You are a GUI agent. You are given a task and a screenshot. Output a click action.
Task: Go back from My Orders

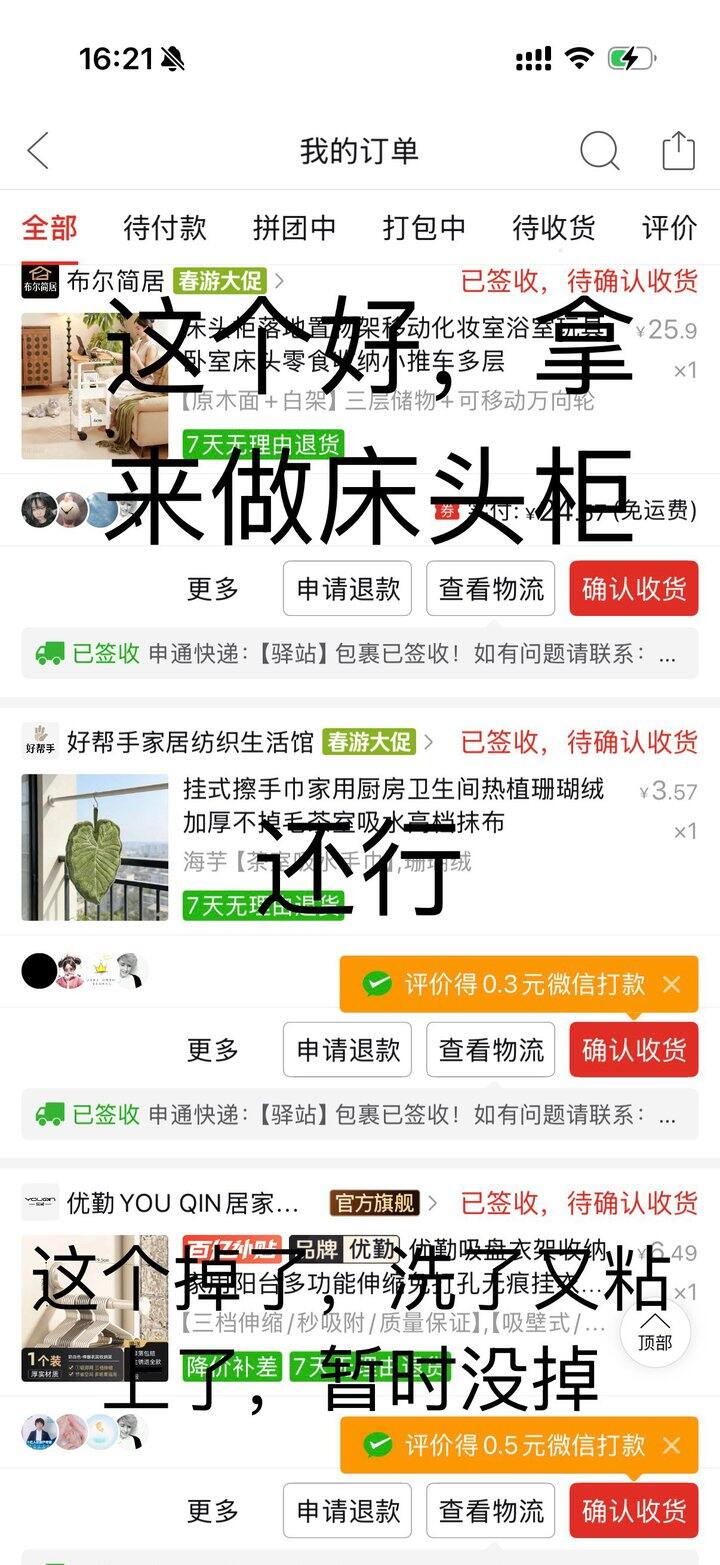click(x=38, y=151)
